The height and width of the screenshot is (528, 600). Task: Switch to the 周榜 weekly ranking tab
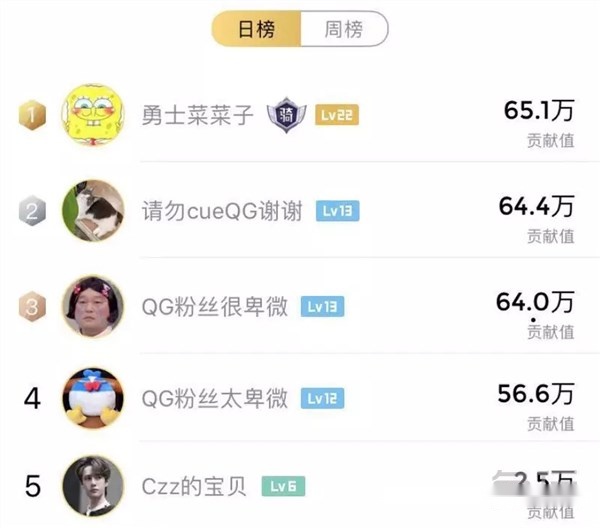pos(343,28)
